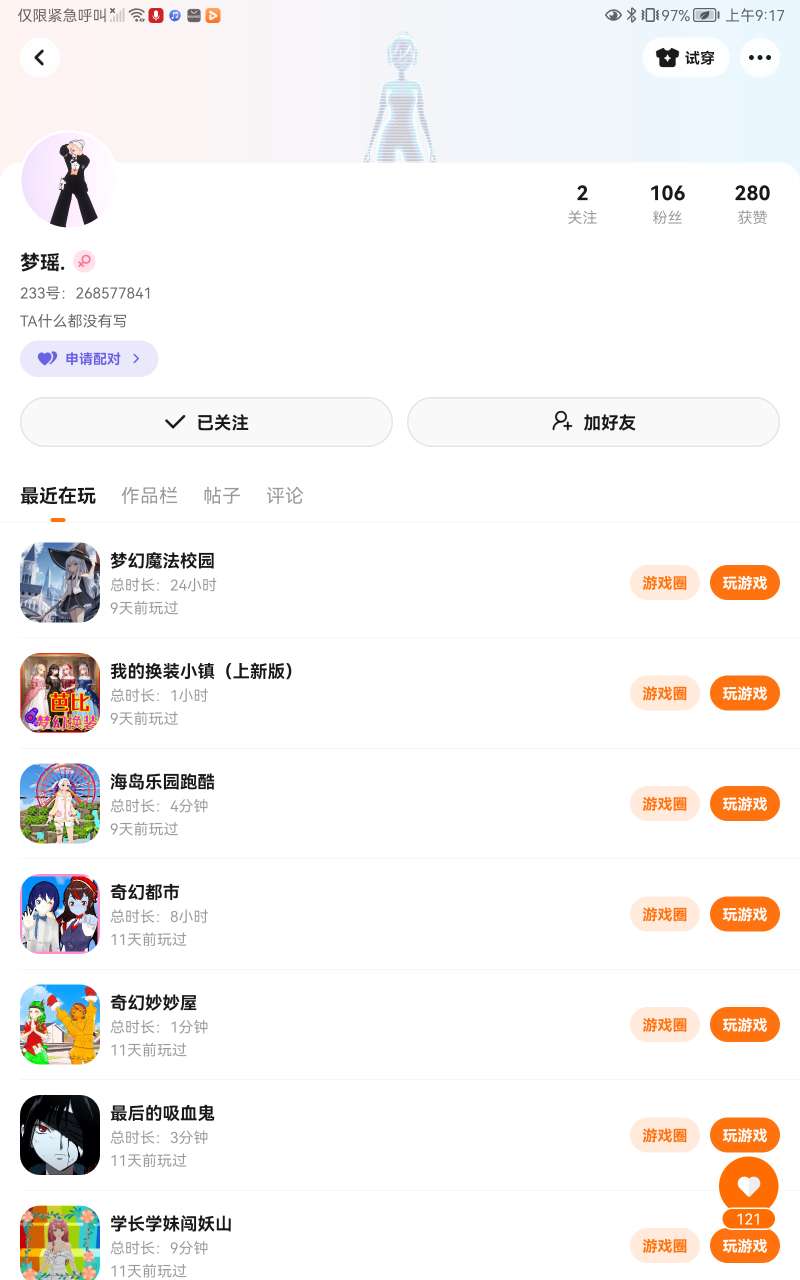
Task: Unfollow via the 已关注 button
Action: [206, 422]
